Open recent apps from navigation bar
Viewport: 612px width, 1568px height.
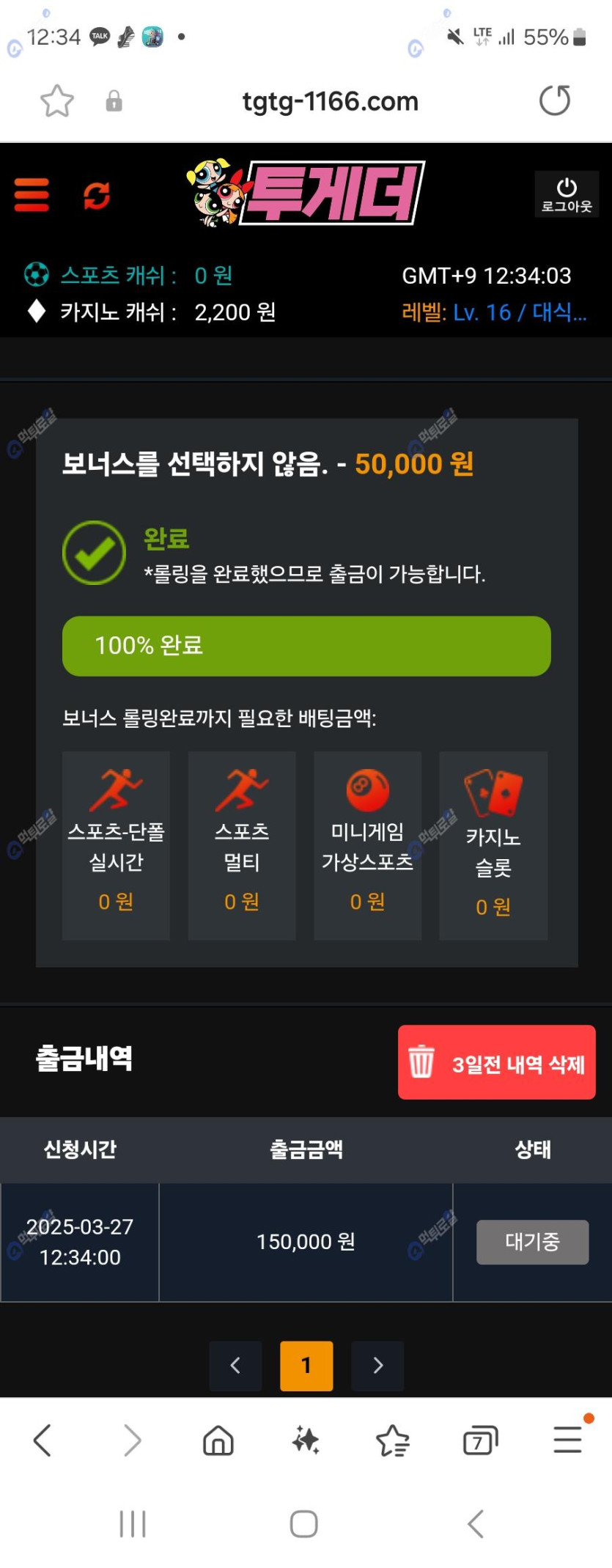pos(133,1524)
